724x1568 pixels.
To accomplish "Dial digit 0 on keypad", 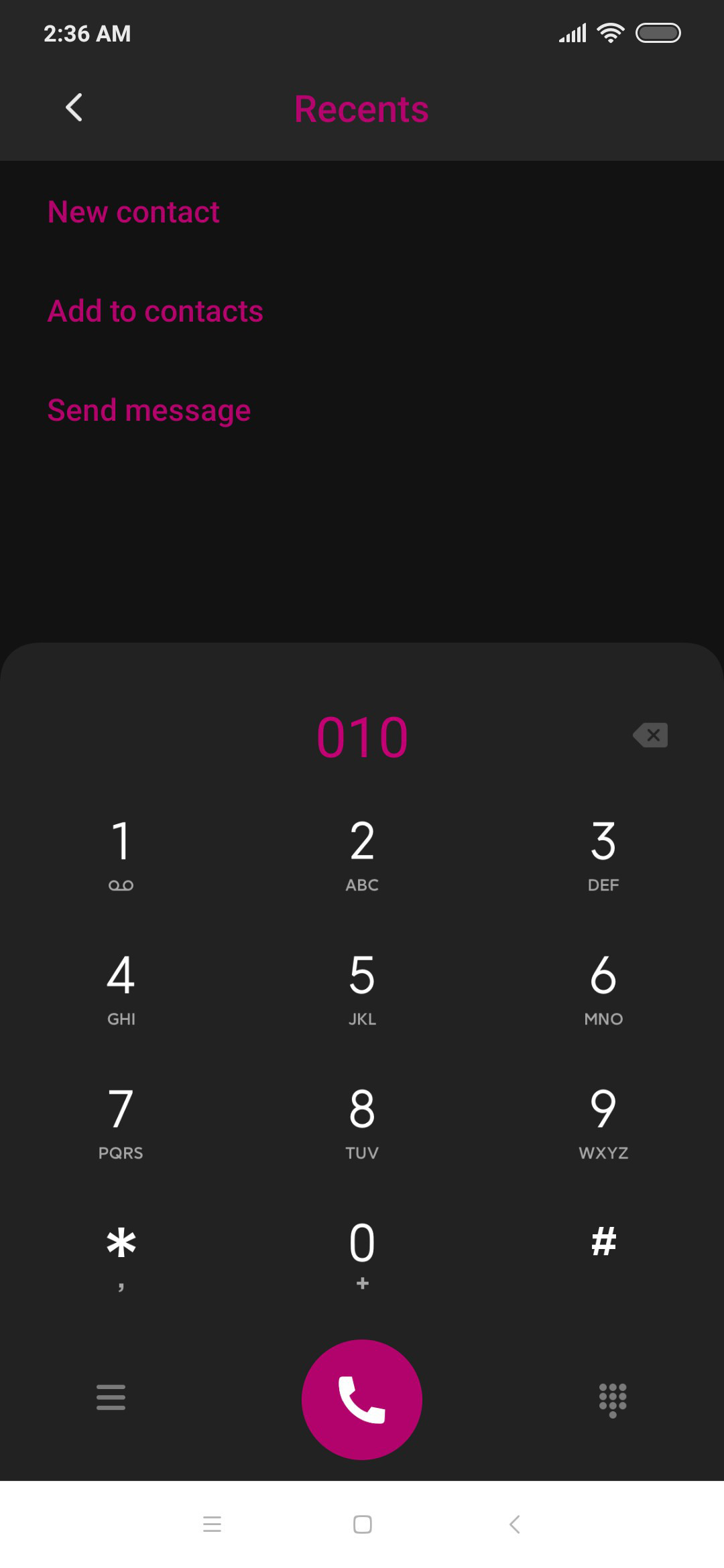I will click(x=362, y=1254).
